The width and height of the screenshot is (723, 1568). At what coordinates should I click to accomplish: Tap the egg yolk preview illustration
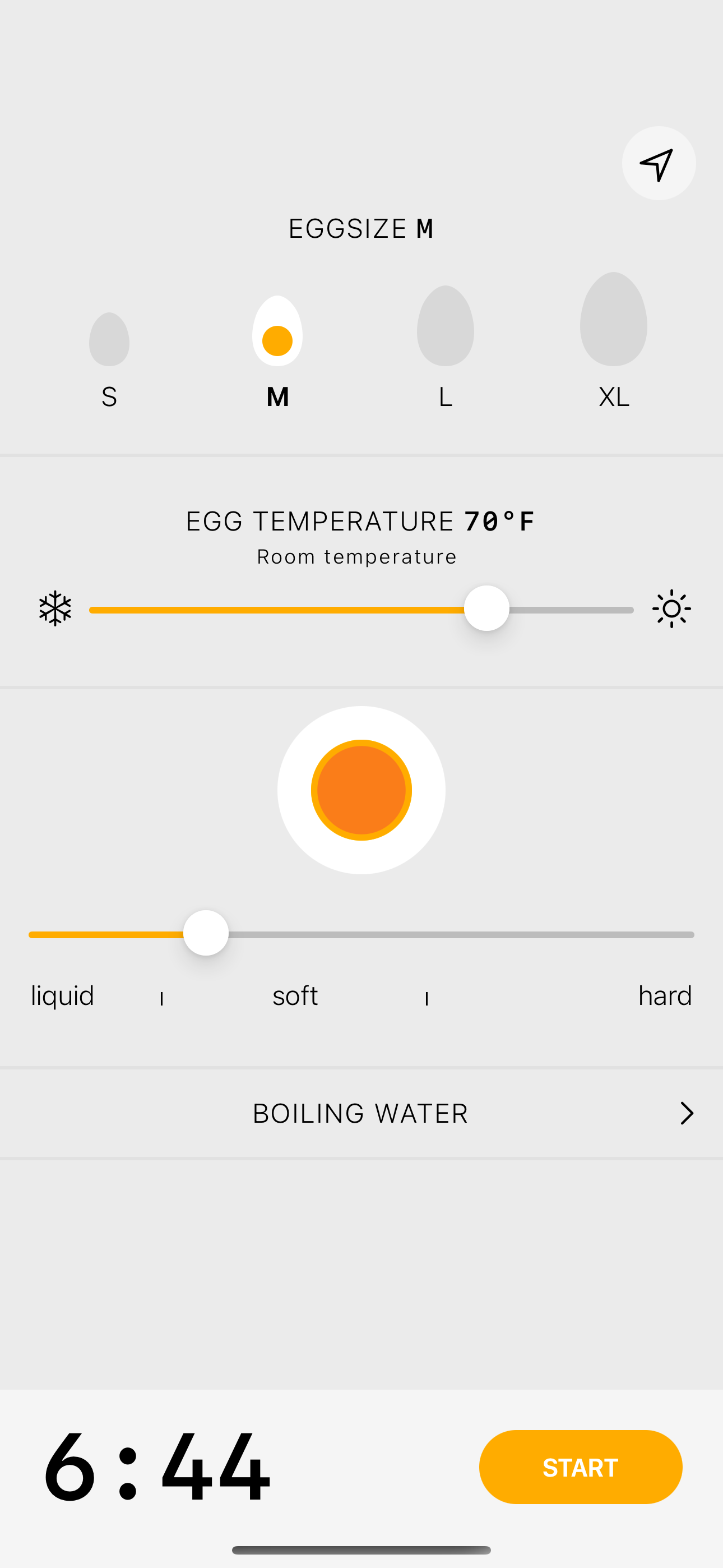click(x=361, y=790)
